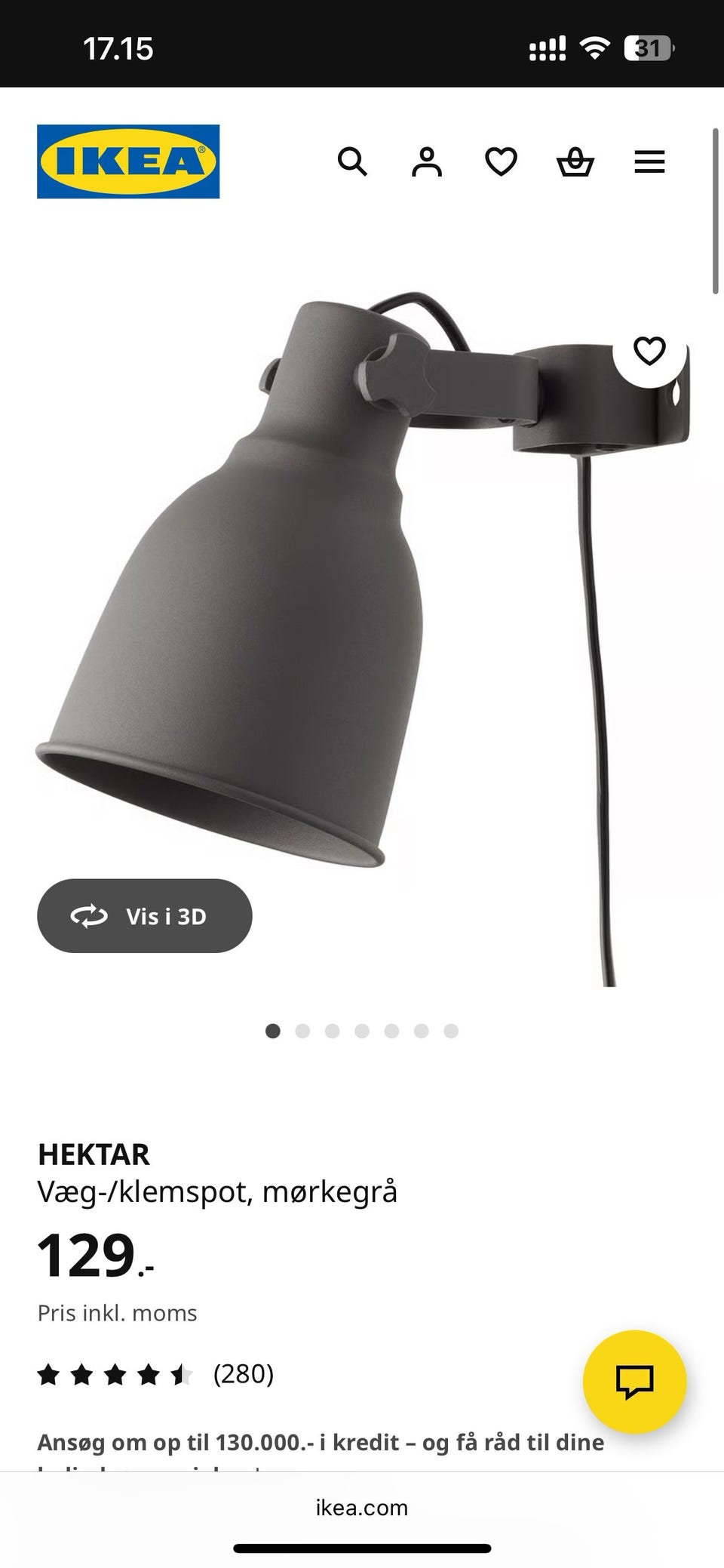Save HEKTAR lamp to favorites

coord(649,351)
